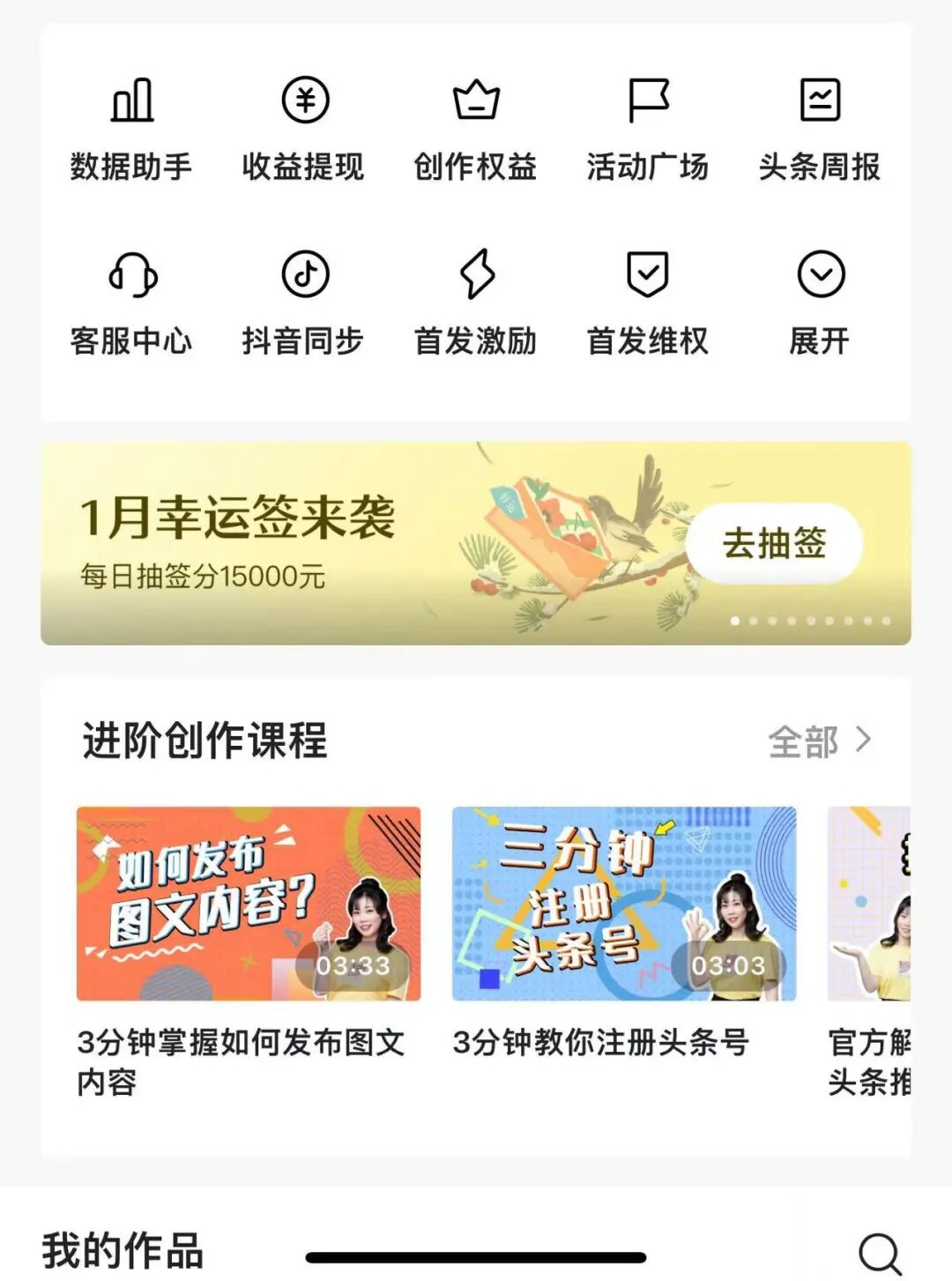Select the 收益提现 withdrawal icon

coord(303,128)
